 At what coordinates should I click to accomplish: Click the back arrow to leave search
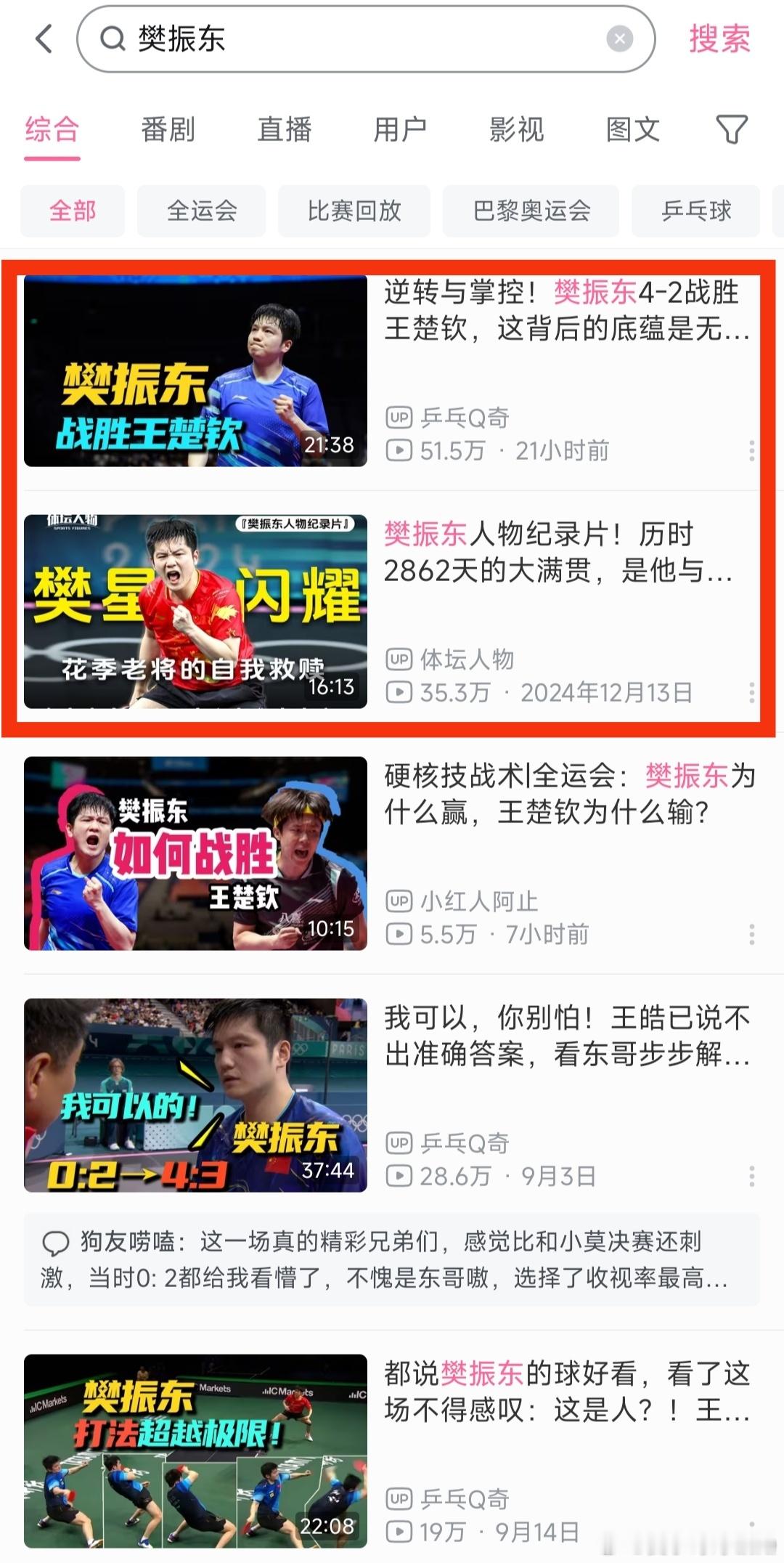(44, 38)
